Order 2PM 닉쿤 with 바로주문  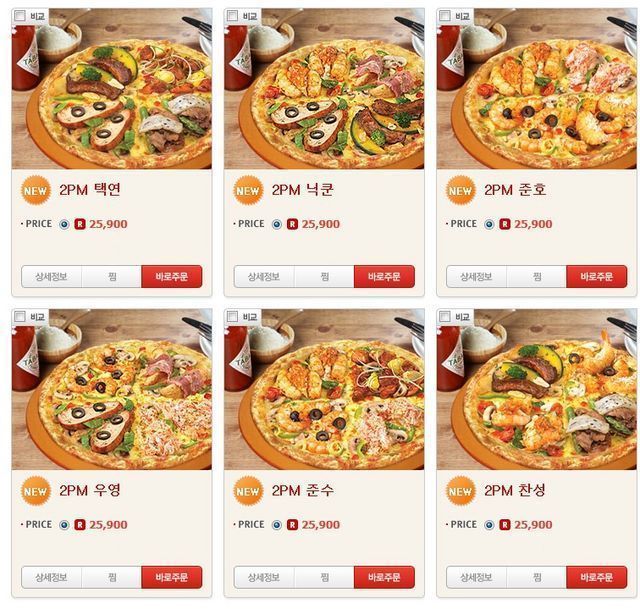[x=384, y=276]
